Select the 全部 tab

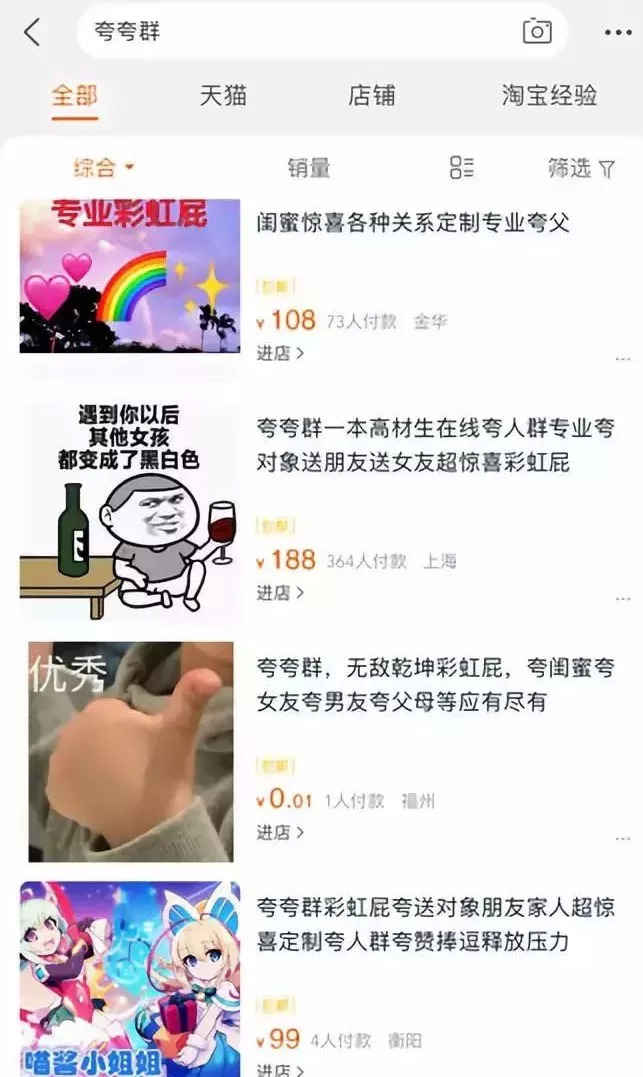pyautogui.click(x=75, y=96)
